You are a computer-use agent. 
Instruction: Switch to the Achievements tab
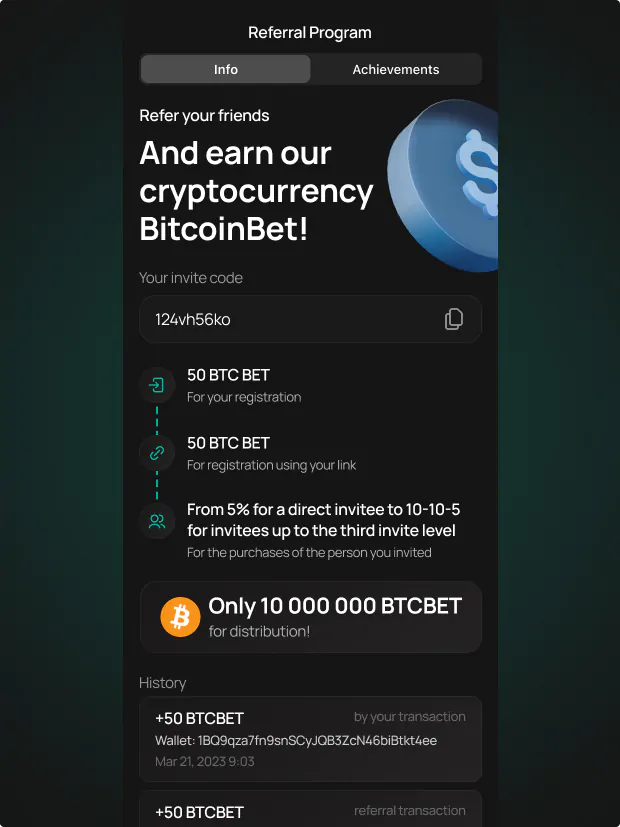[x=396, y=70]
